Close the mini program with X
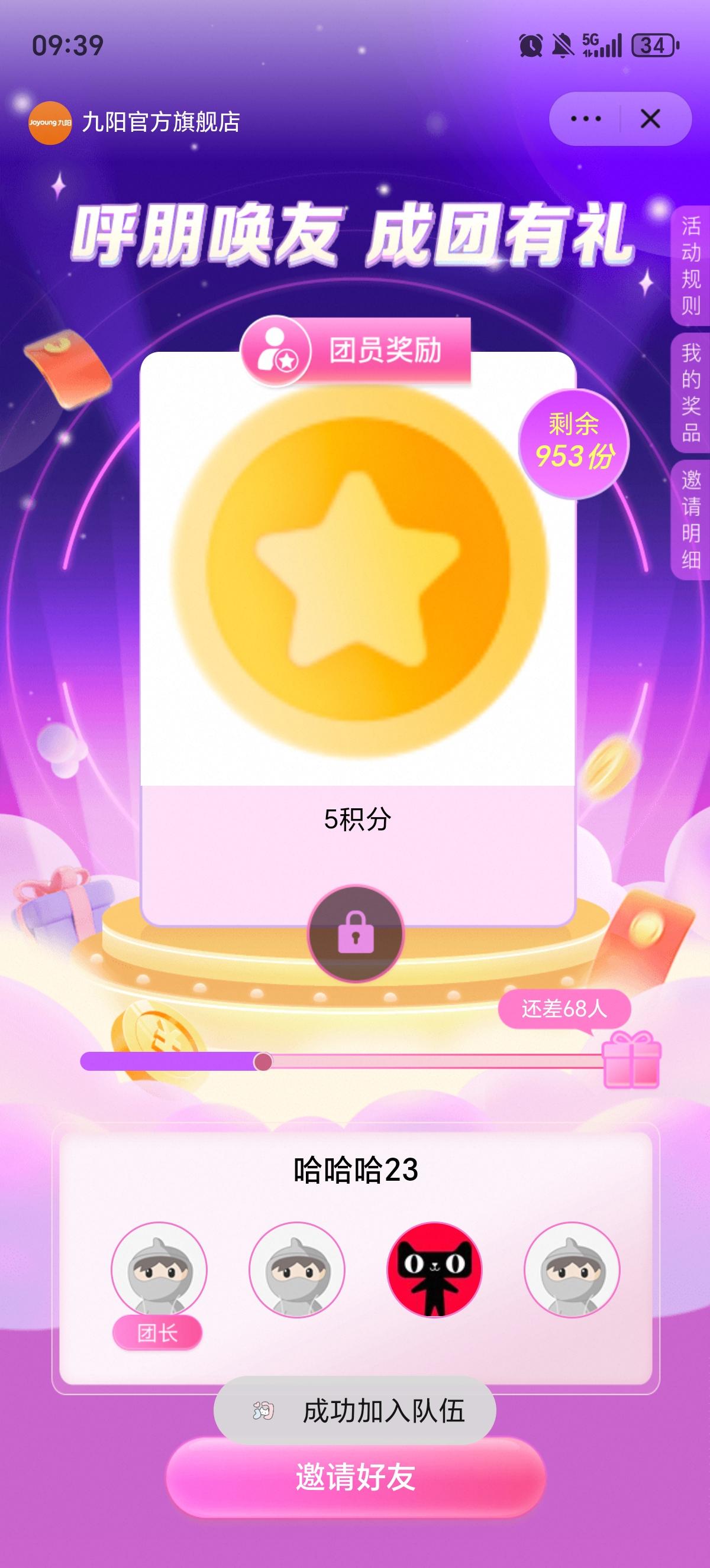 point(650,119)
